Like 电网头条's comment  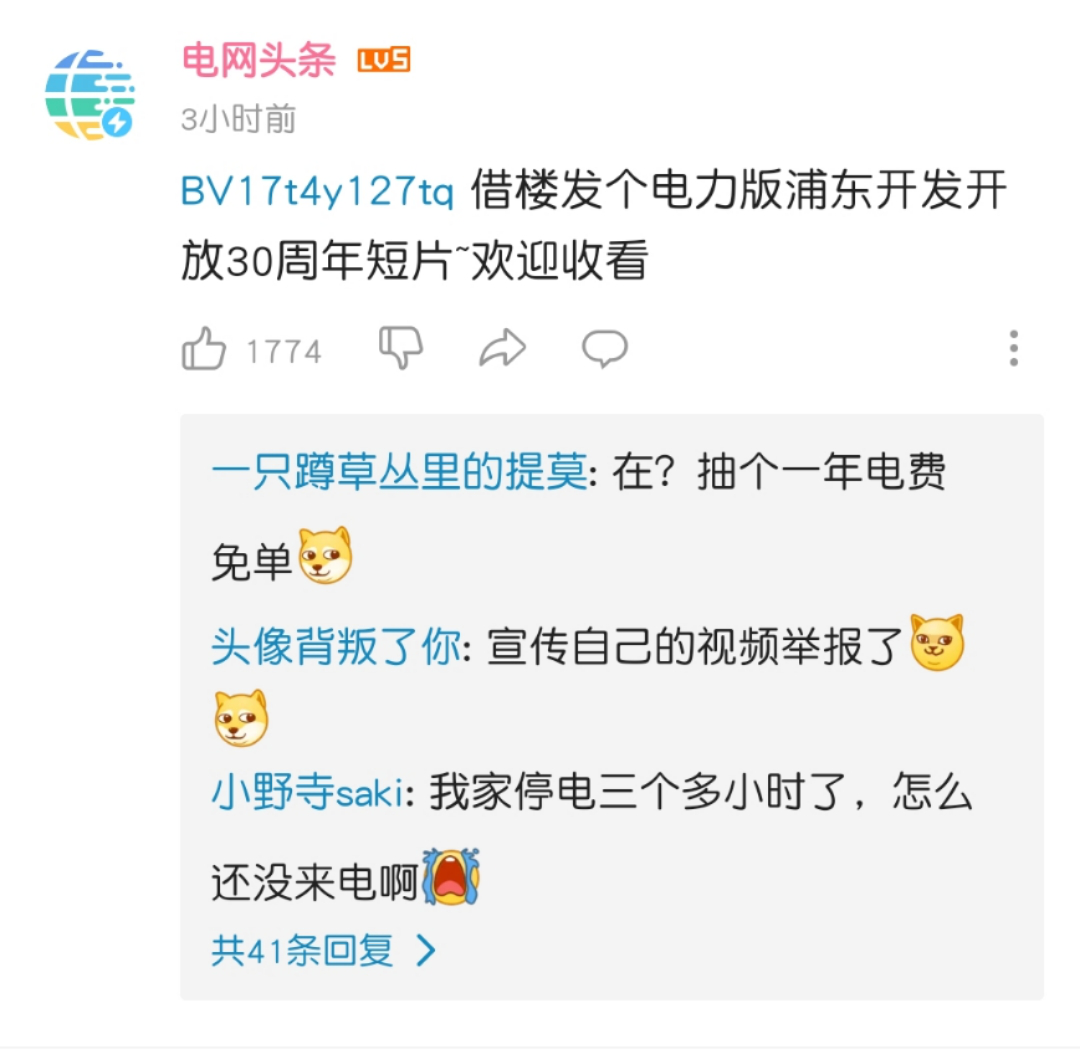204,350
